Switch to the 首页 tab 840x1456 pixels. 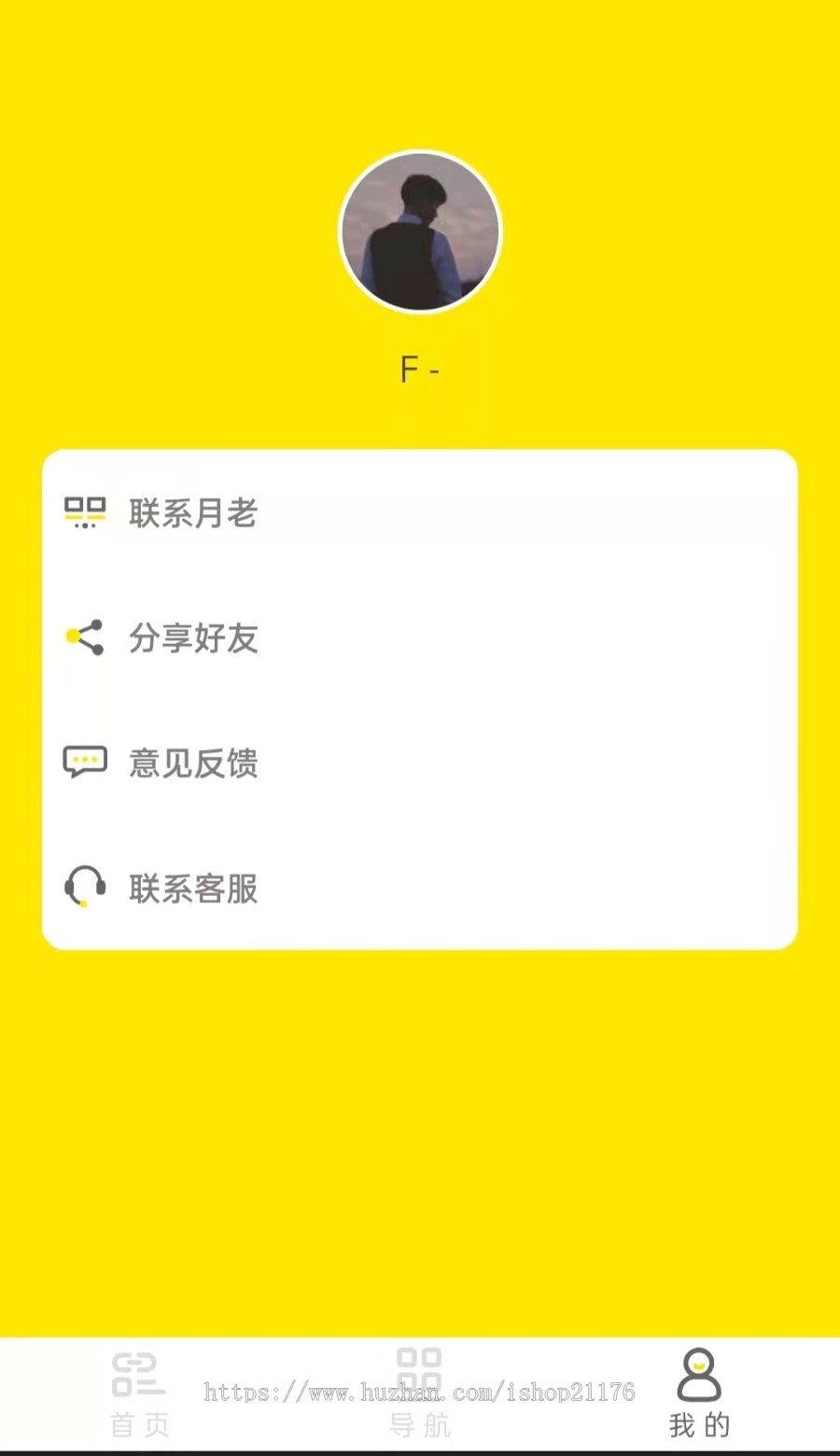pos(140,1394)
